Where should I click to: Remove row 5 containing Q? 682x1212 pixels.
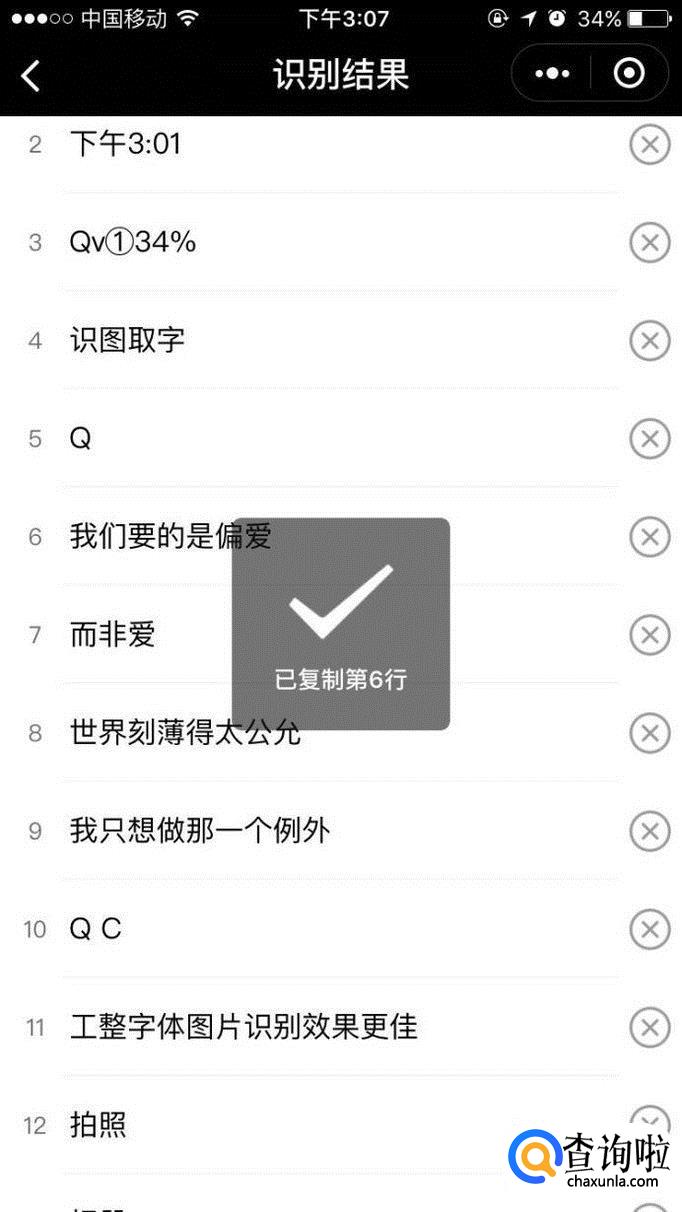pyautogui.click(x=649, y=439)
